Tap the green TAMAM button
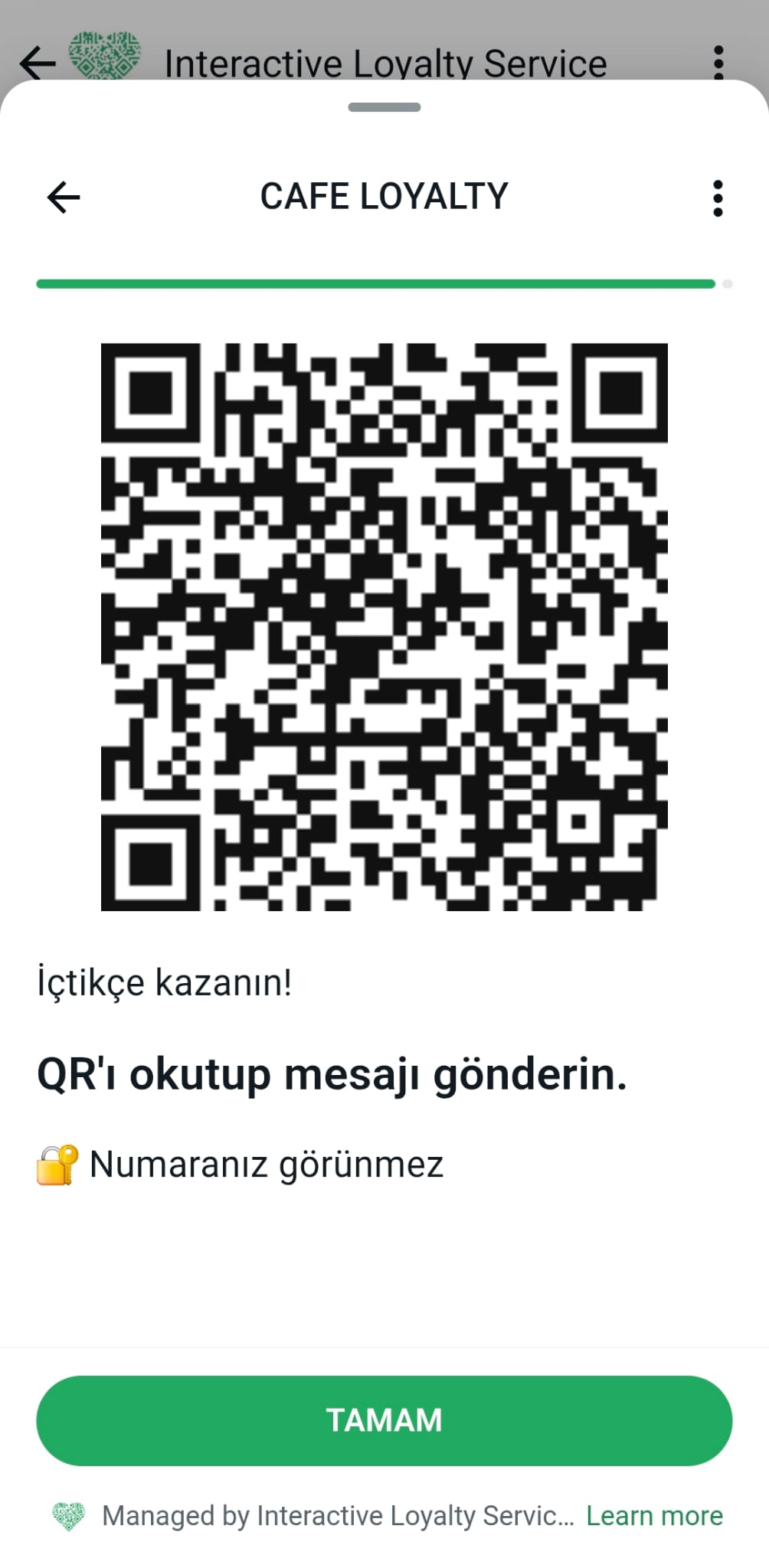Viewport: 769px width, 1568px height. pyautogui.click(x=384, y=1420)
